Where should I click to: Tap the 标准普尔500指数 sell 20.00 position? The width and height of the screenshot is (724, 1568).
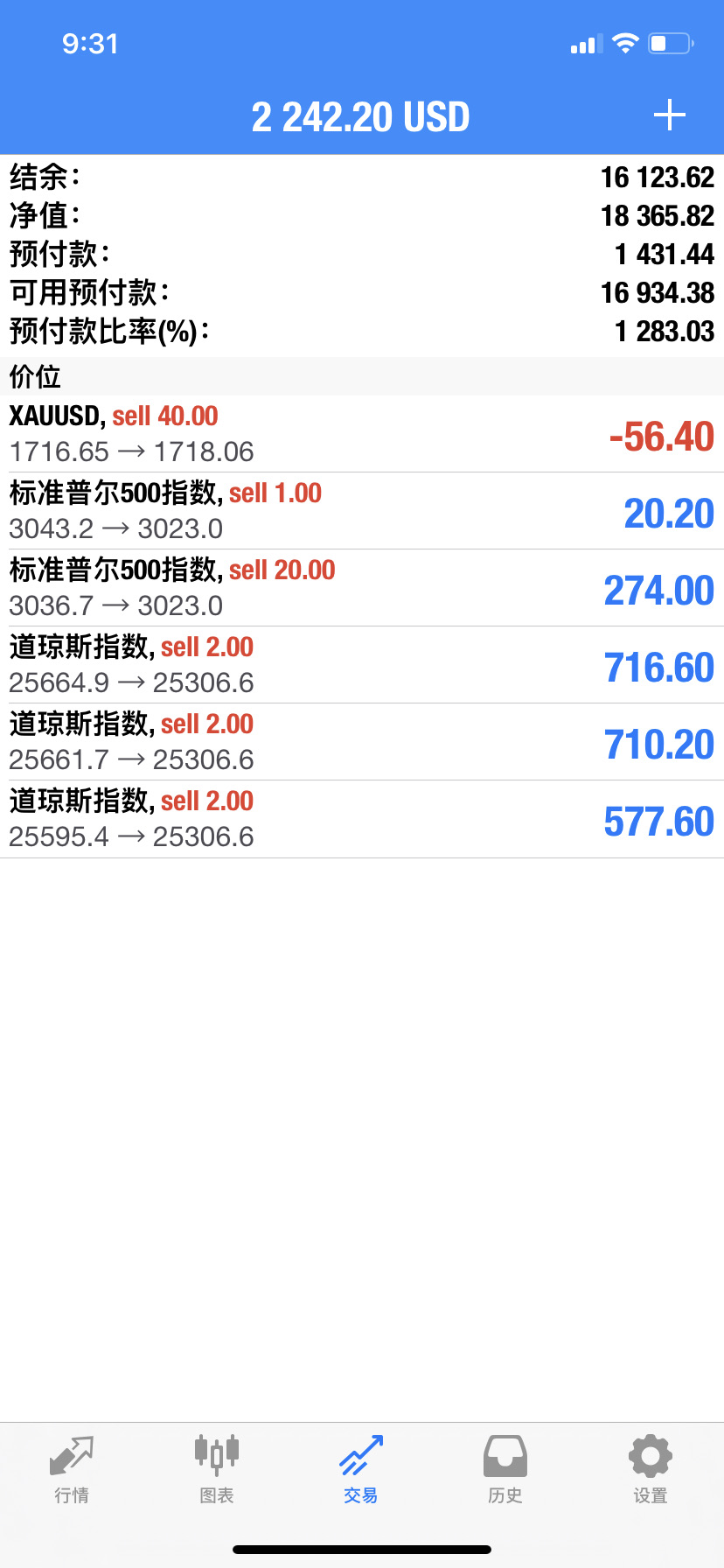tap(362, 588)
